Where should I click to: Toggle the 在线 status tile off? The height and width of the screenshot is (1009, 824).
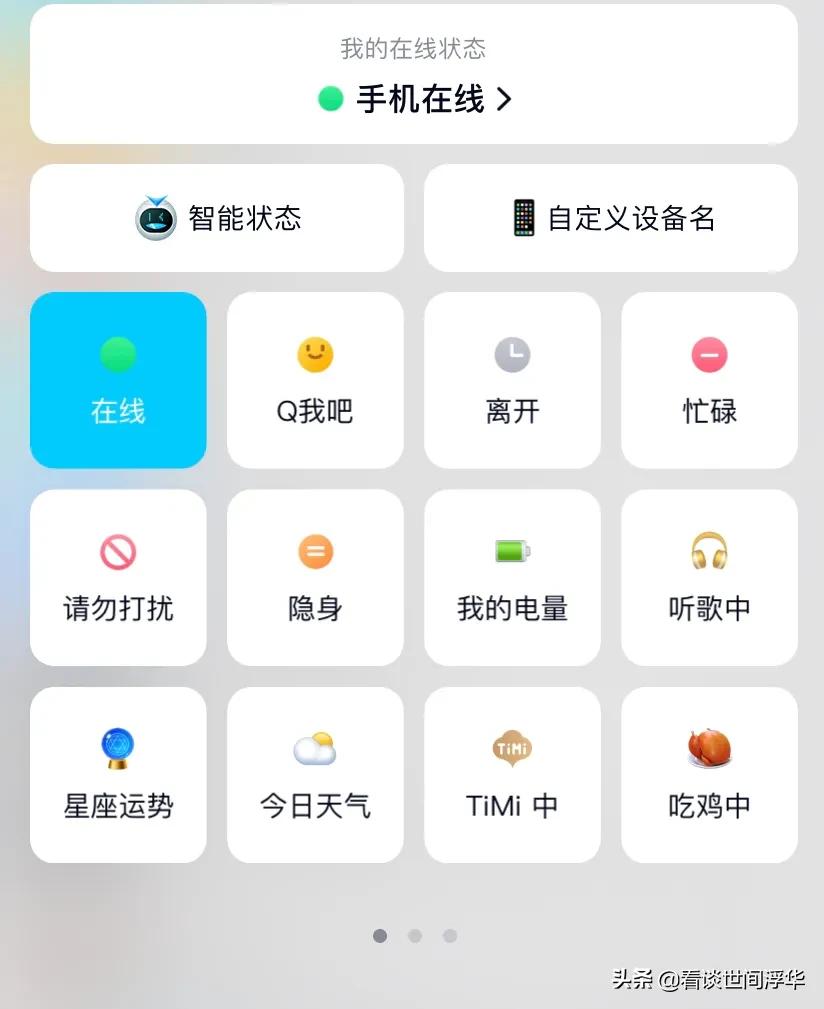click(x=117, y=380)
